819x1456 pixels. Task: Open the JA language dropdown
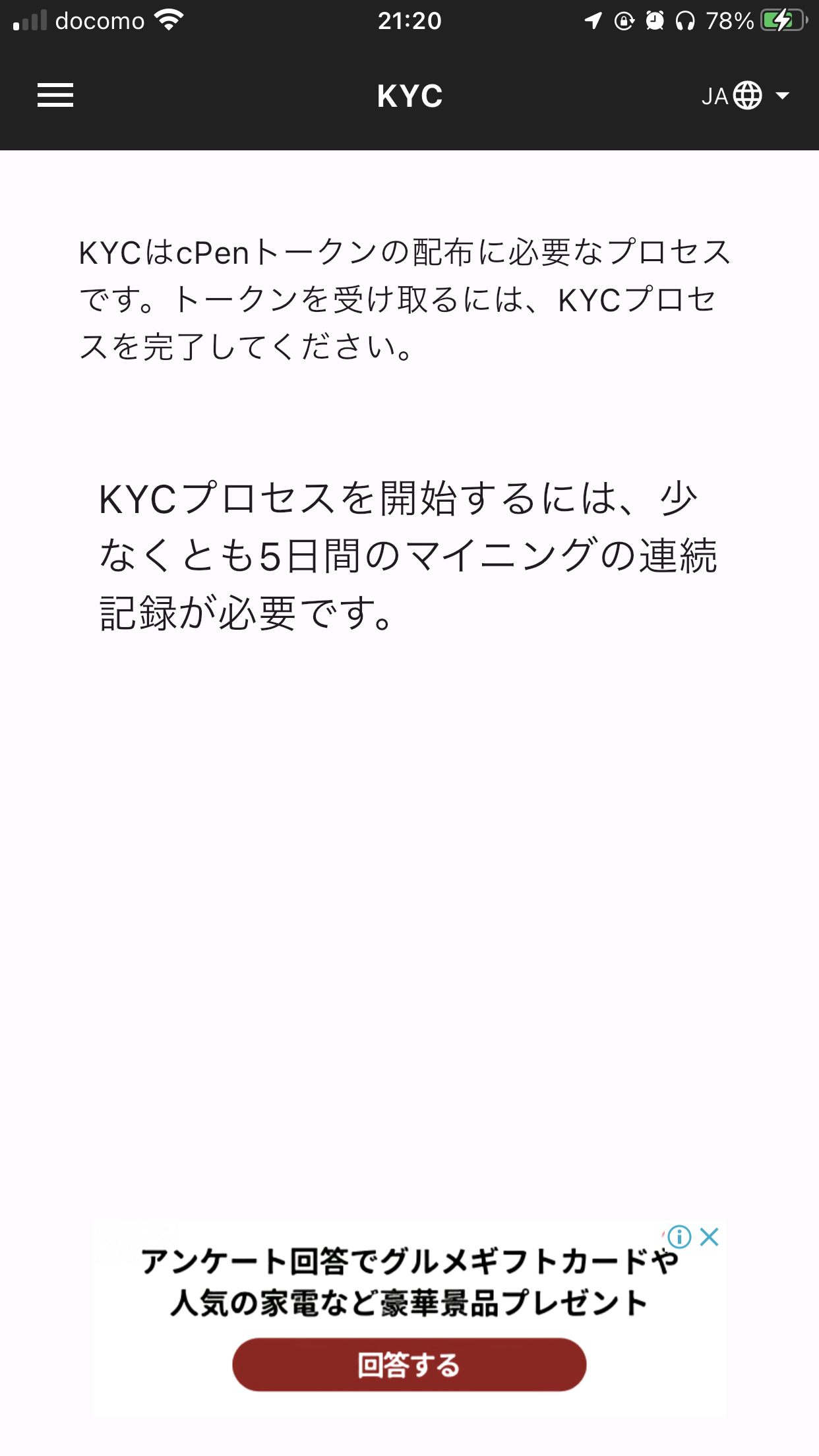pyautogui.click(x=745, y=96)
